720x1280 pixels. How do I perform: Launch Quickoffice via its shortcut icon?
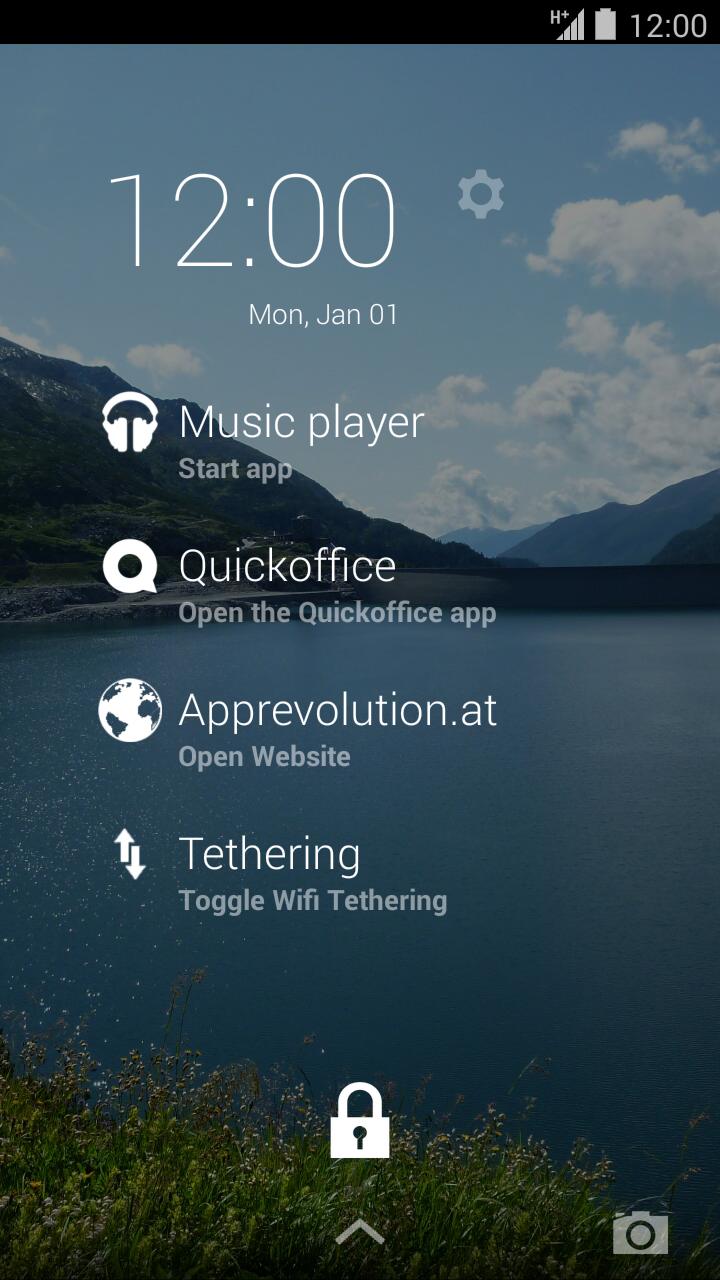[131, 566]
